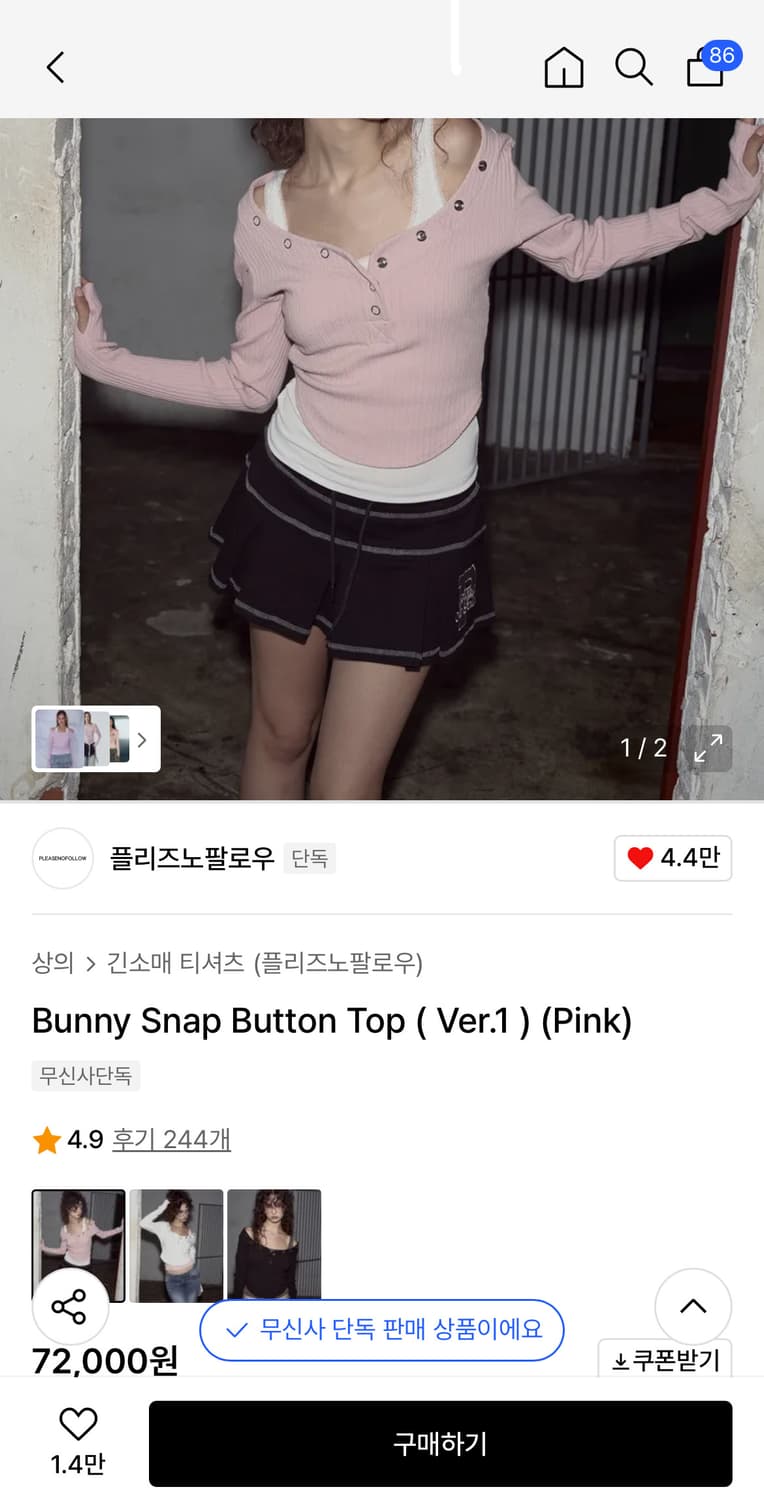Open the search function

point(634,68)
